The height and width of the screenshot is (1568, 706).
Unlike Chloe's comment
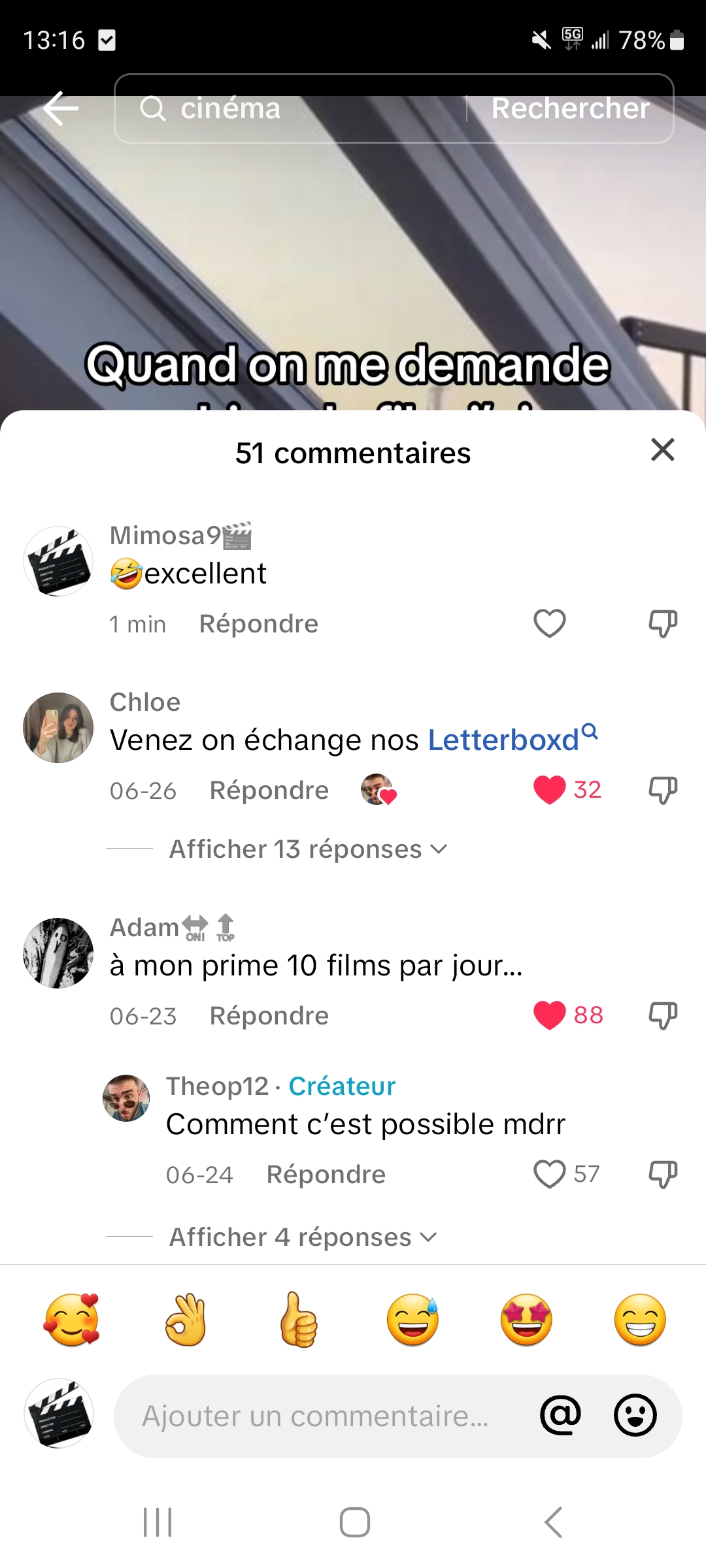550,790
